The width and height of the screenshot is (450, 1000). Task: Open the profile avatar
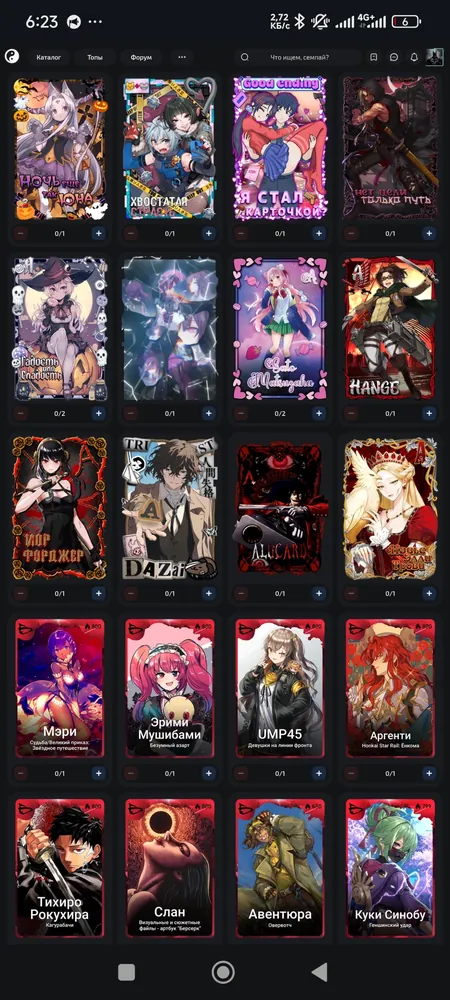(x=435, y=57)
